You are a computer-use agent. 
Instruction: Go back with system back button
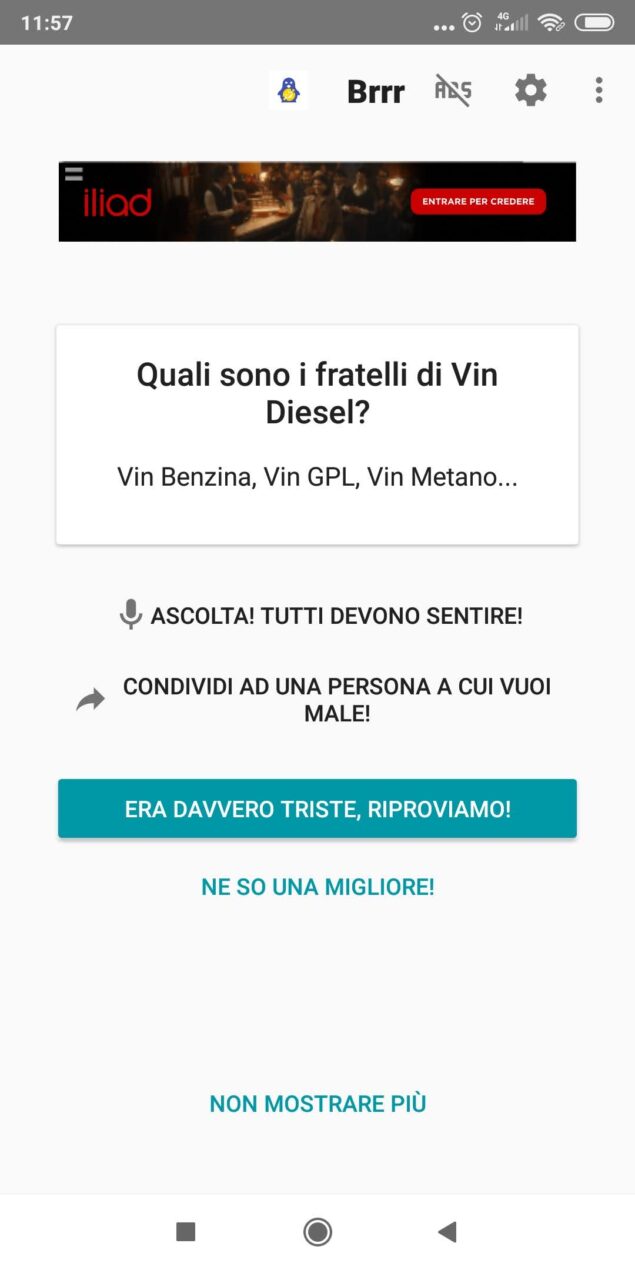tap(447, 1231)
